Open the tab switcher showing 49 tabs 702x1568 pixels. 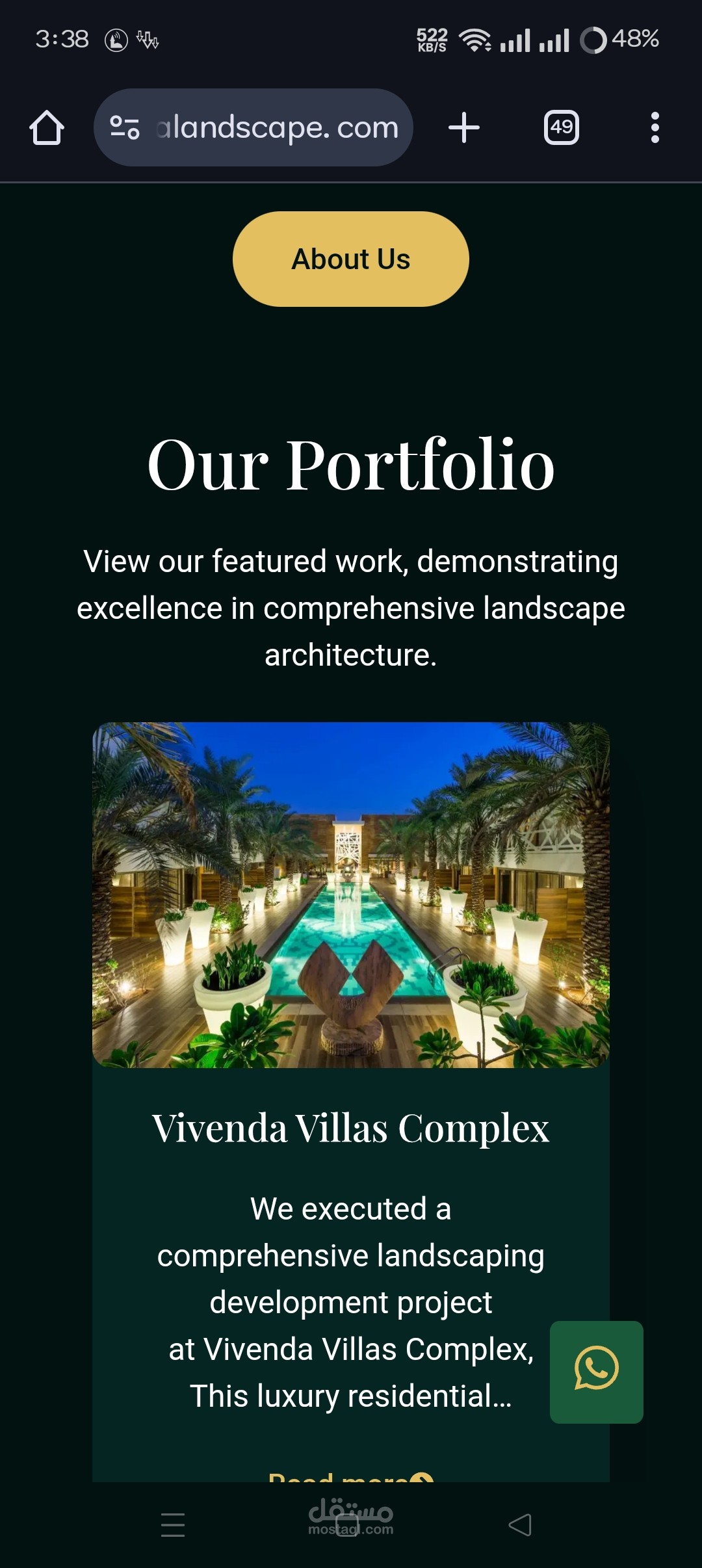pyautogui.click(x=561, y=127)
